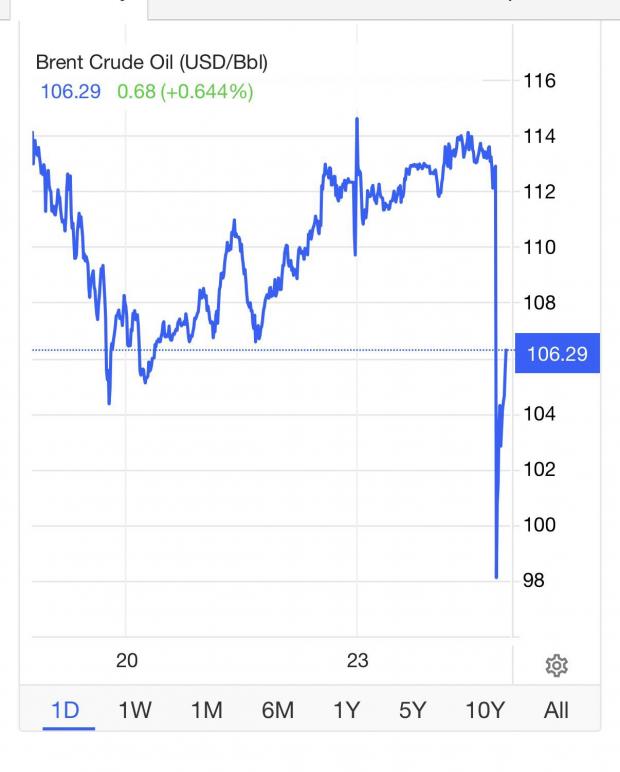
Task: Change chart period to 6M
Action: tap(277, 710)
